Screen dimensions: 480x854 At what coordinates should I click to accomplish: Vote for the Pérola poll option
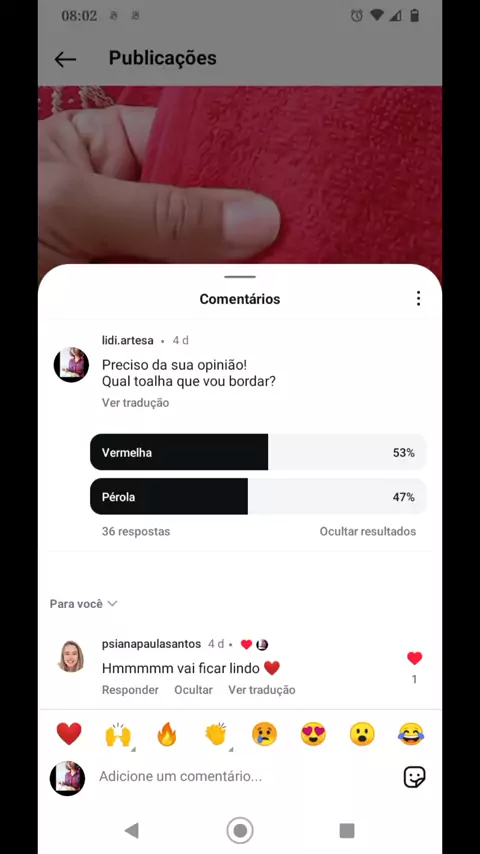click(258, 496)
